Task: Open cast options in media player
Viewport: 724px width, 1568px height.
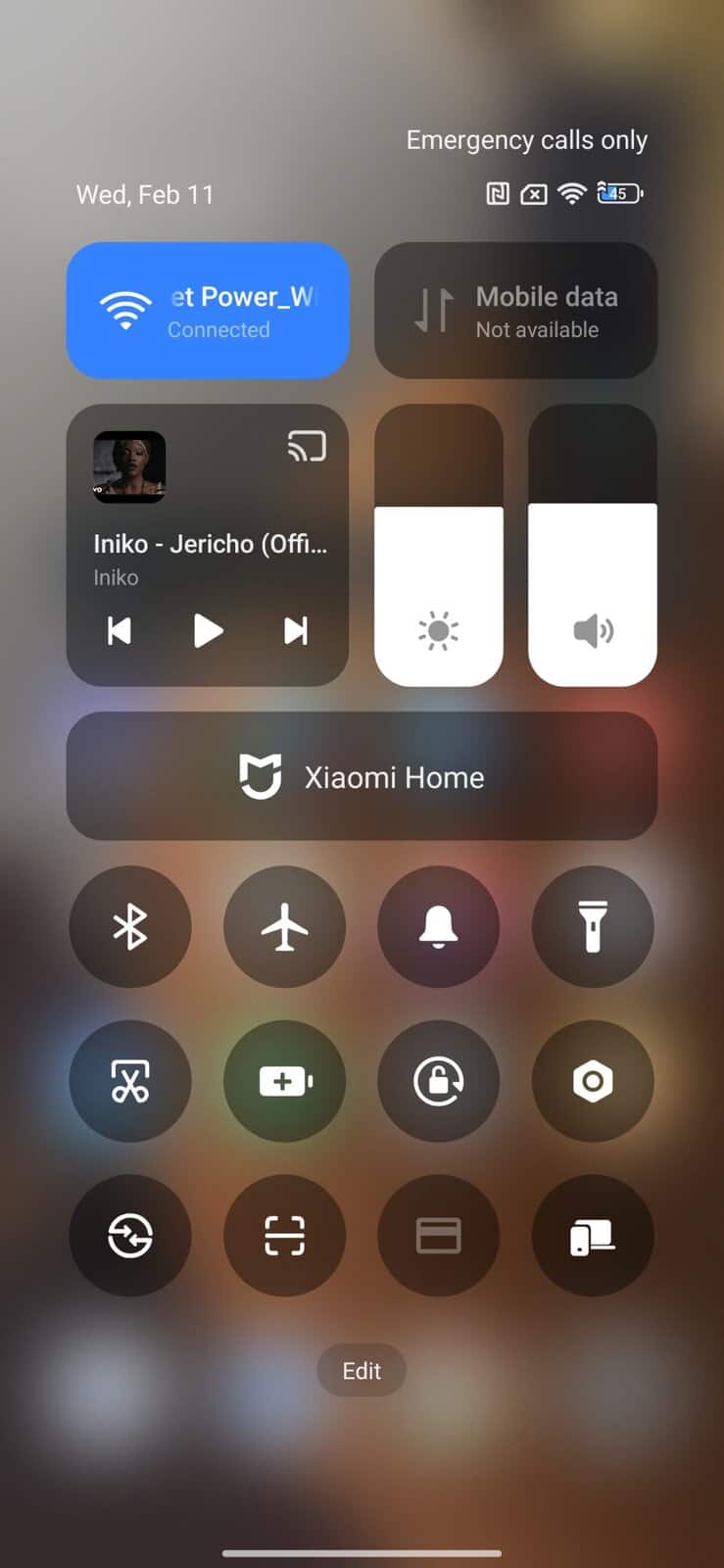Action: [307, 447]
